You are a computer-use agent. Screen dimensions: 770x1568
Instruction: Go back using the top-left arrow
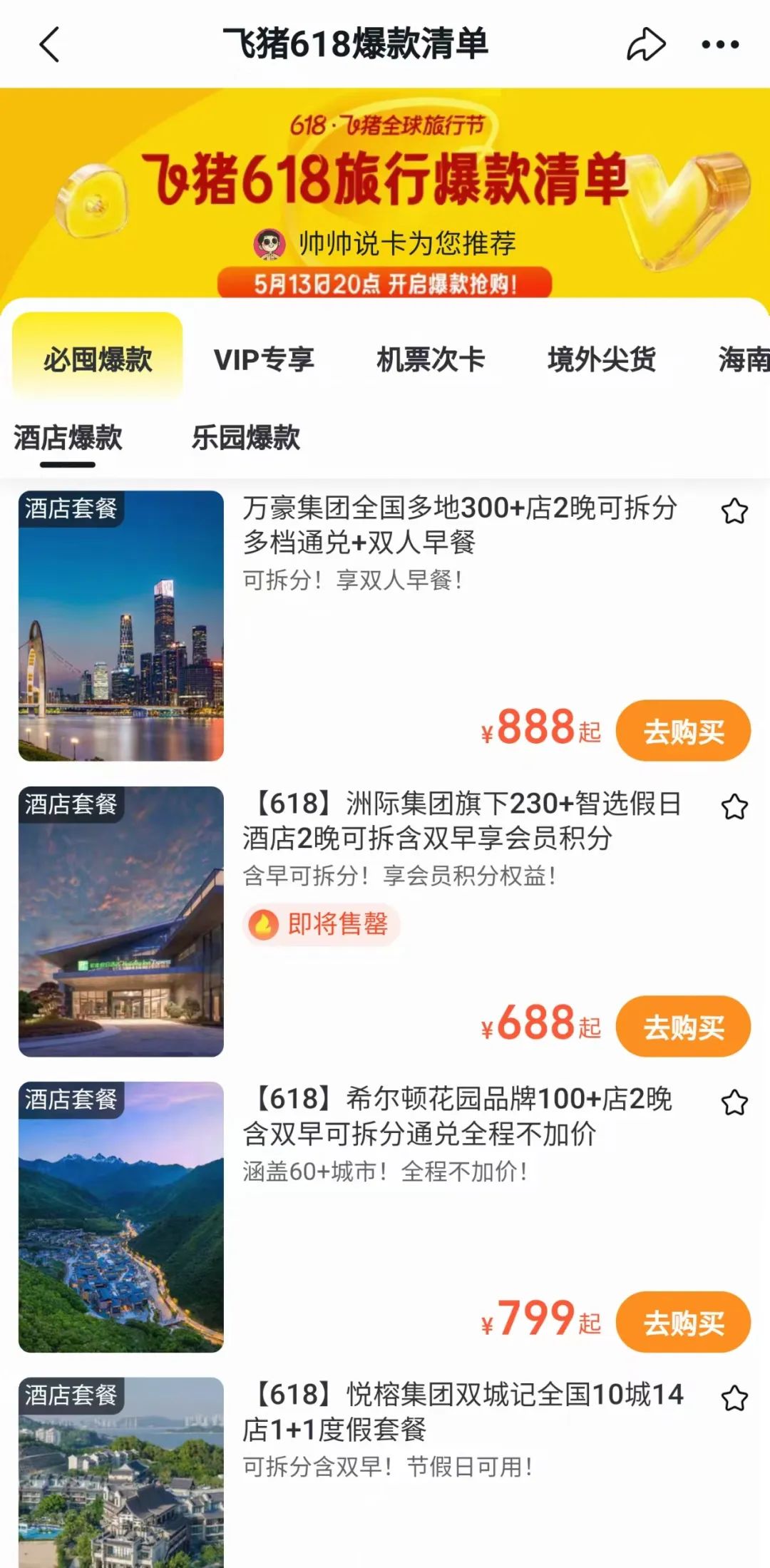point(49,44)
